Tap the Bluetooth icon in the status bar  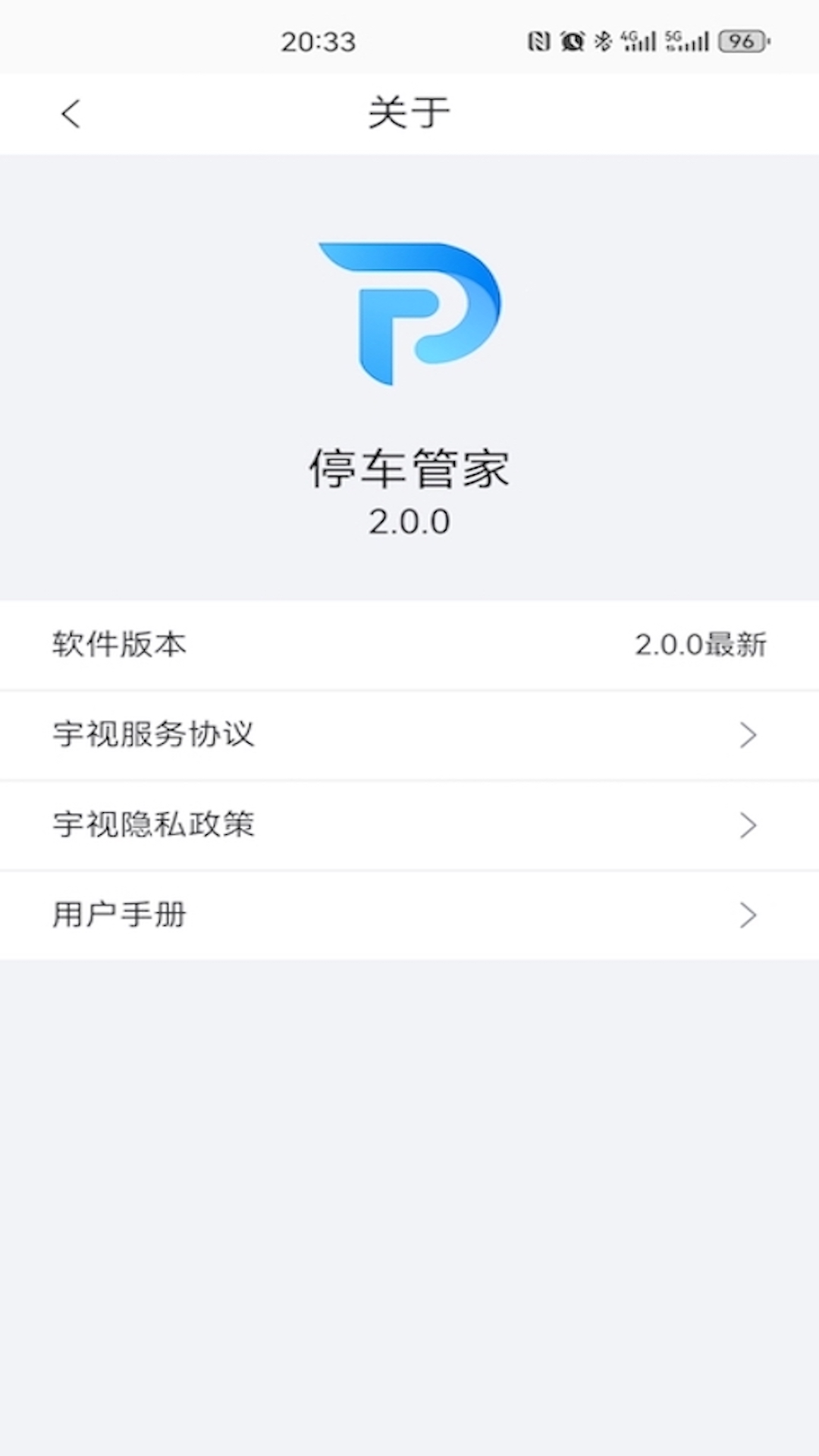603,42
